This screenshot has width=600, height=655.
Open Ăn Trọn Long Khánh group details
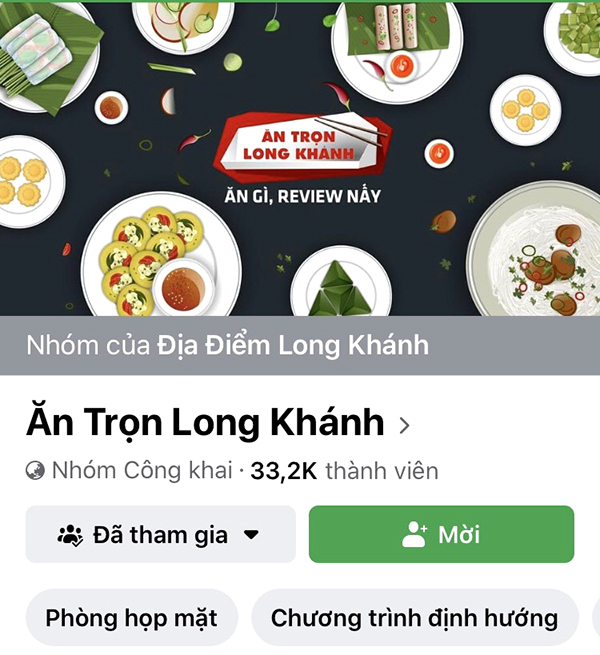coord(218,424)
